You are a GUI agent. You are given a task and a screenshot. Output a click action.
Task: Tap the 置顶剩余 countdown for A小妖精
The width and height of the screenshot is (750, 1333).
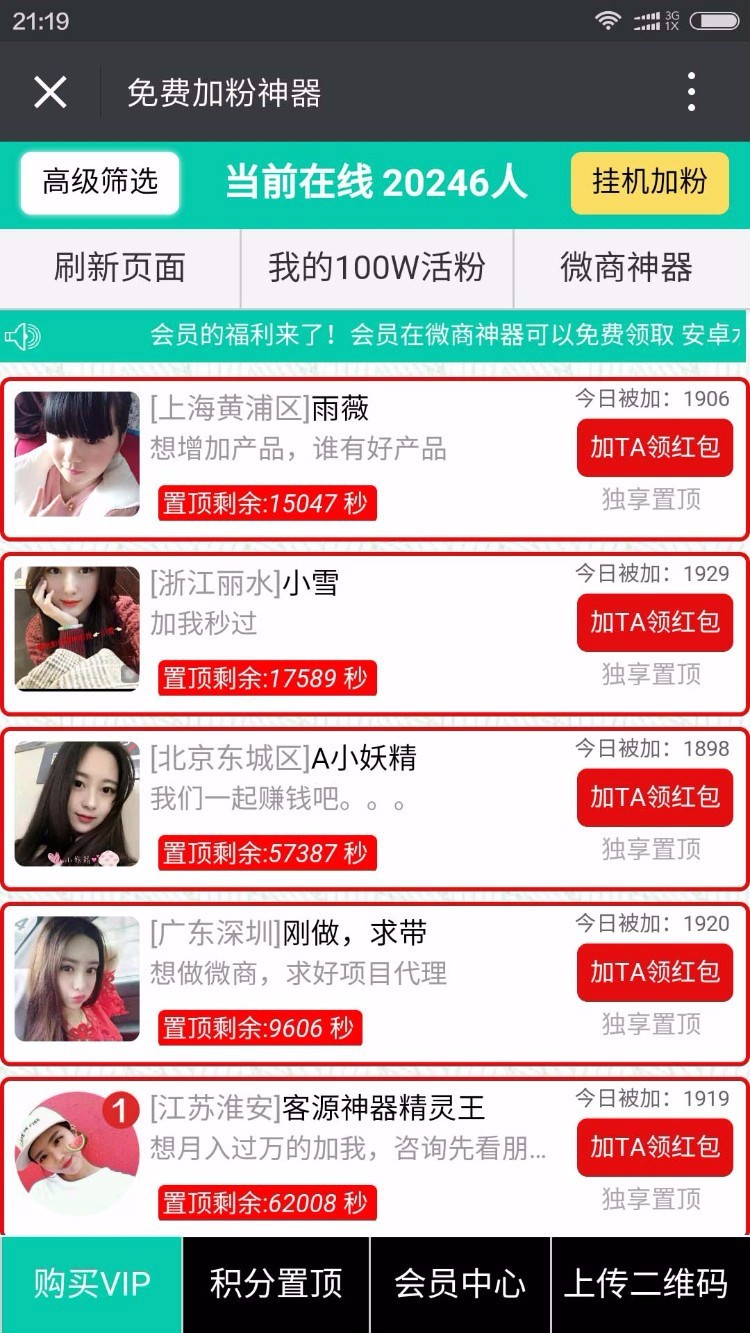(x=266, y=854)
